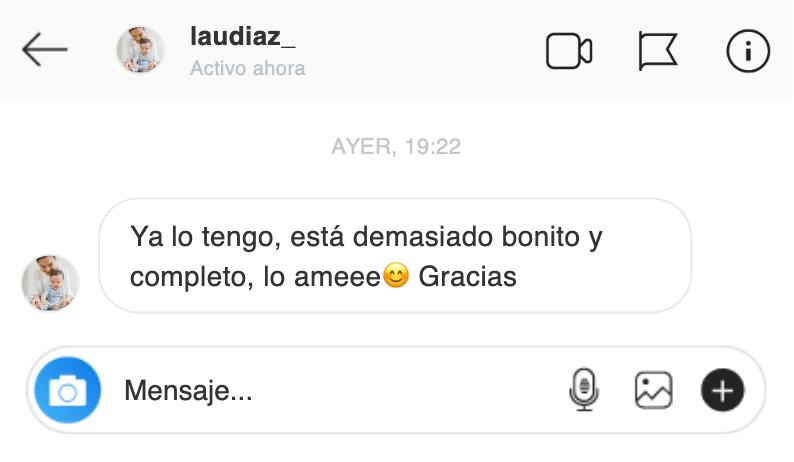This screenshot has width=794, height=462.
Task: Open laudiaz_ profile from the header
Action: 242,38
